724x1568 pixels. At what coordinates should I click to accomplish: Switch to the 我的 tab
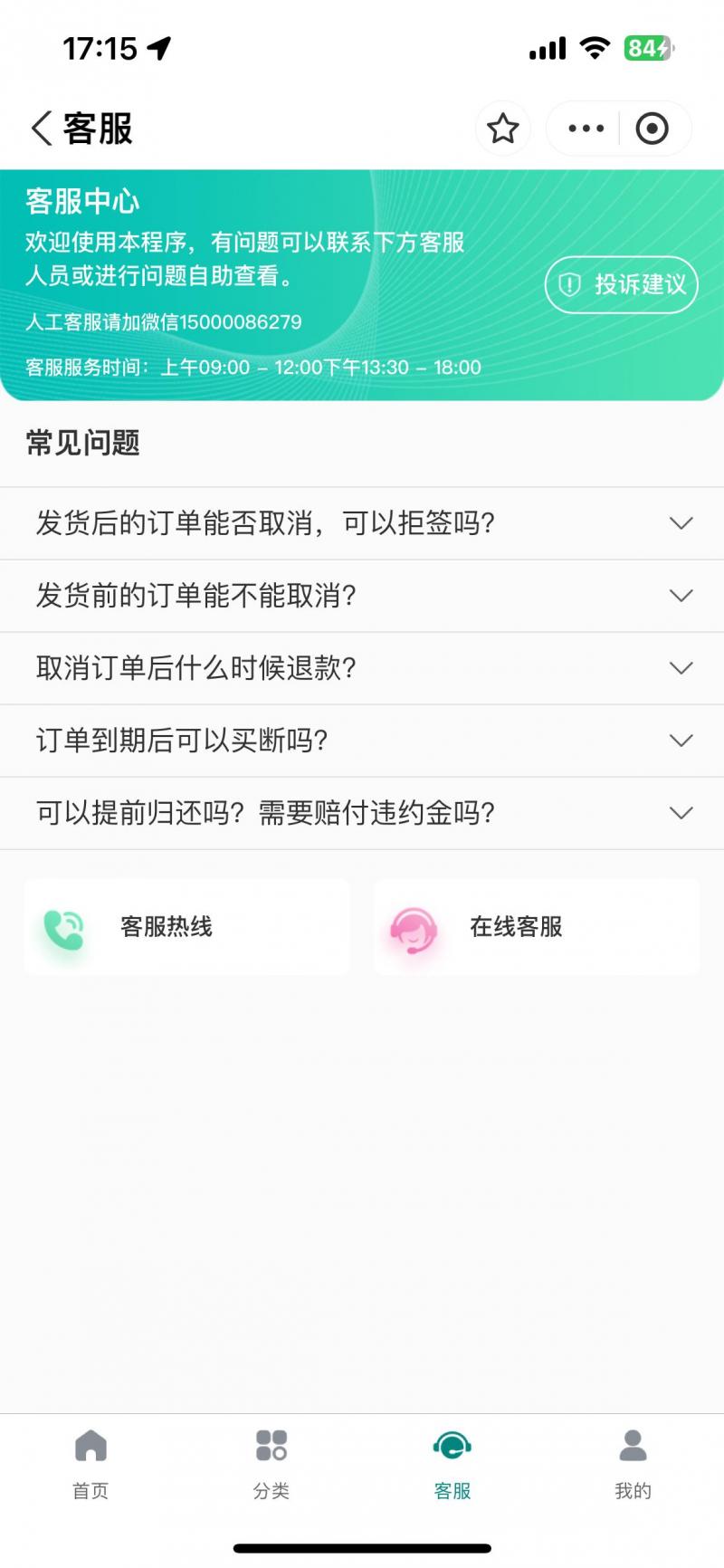pos(633,1463)
